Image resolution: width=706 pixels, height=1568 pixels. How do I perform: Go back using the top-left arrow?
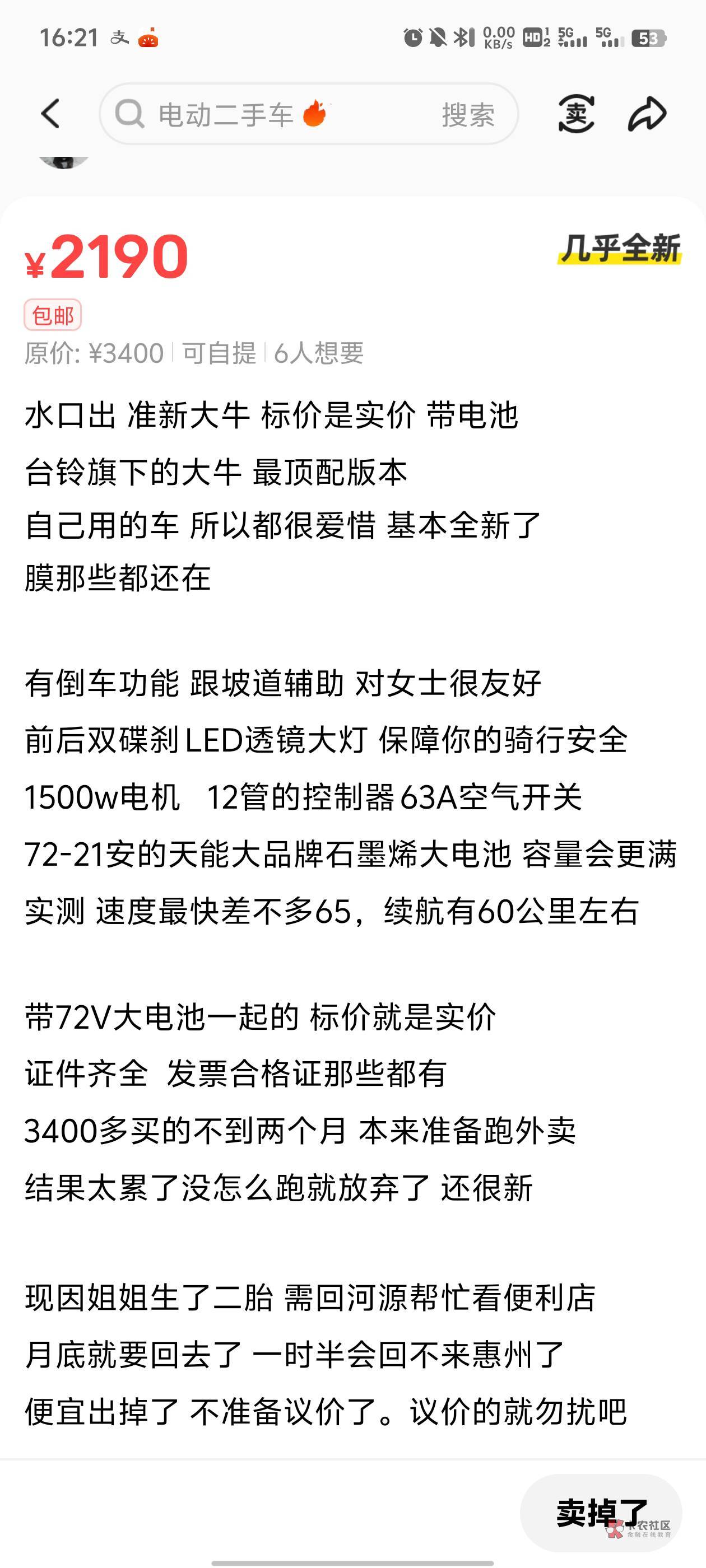tap(50, 114)
